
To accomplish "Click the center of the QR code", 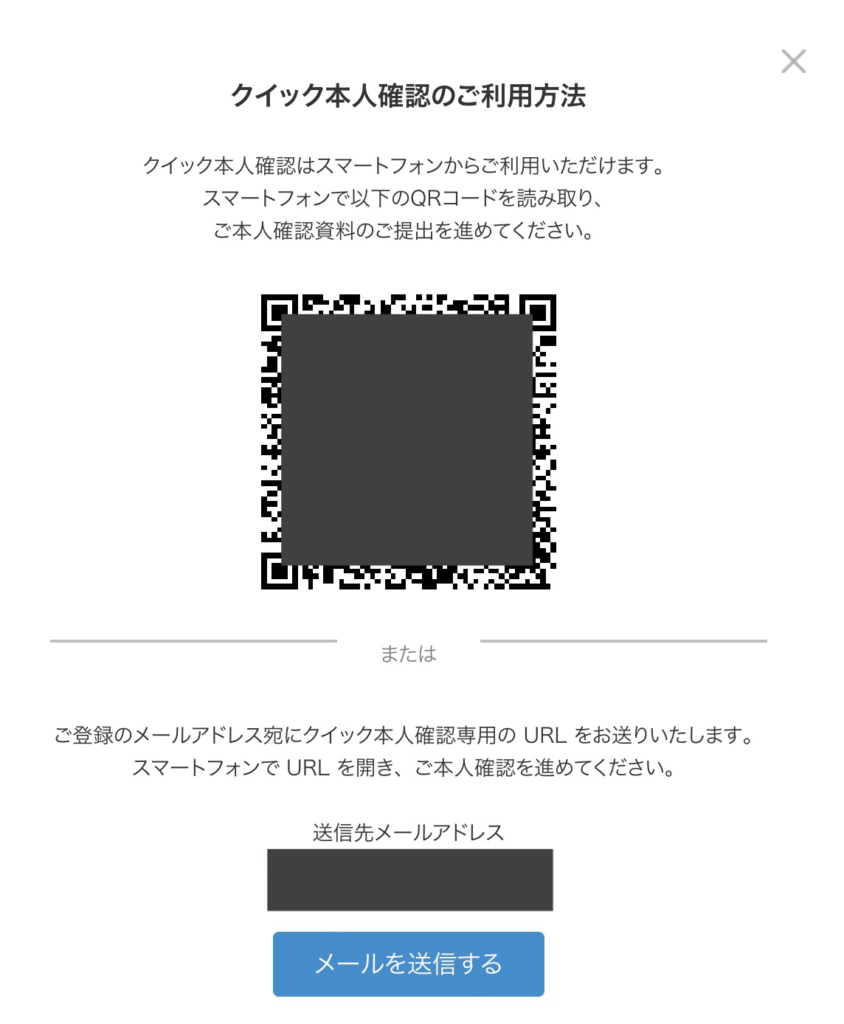I will click(410, 440).
